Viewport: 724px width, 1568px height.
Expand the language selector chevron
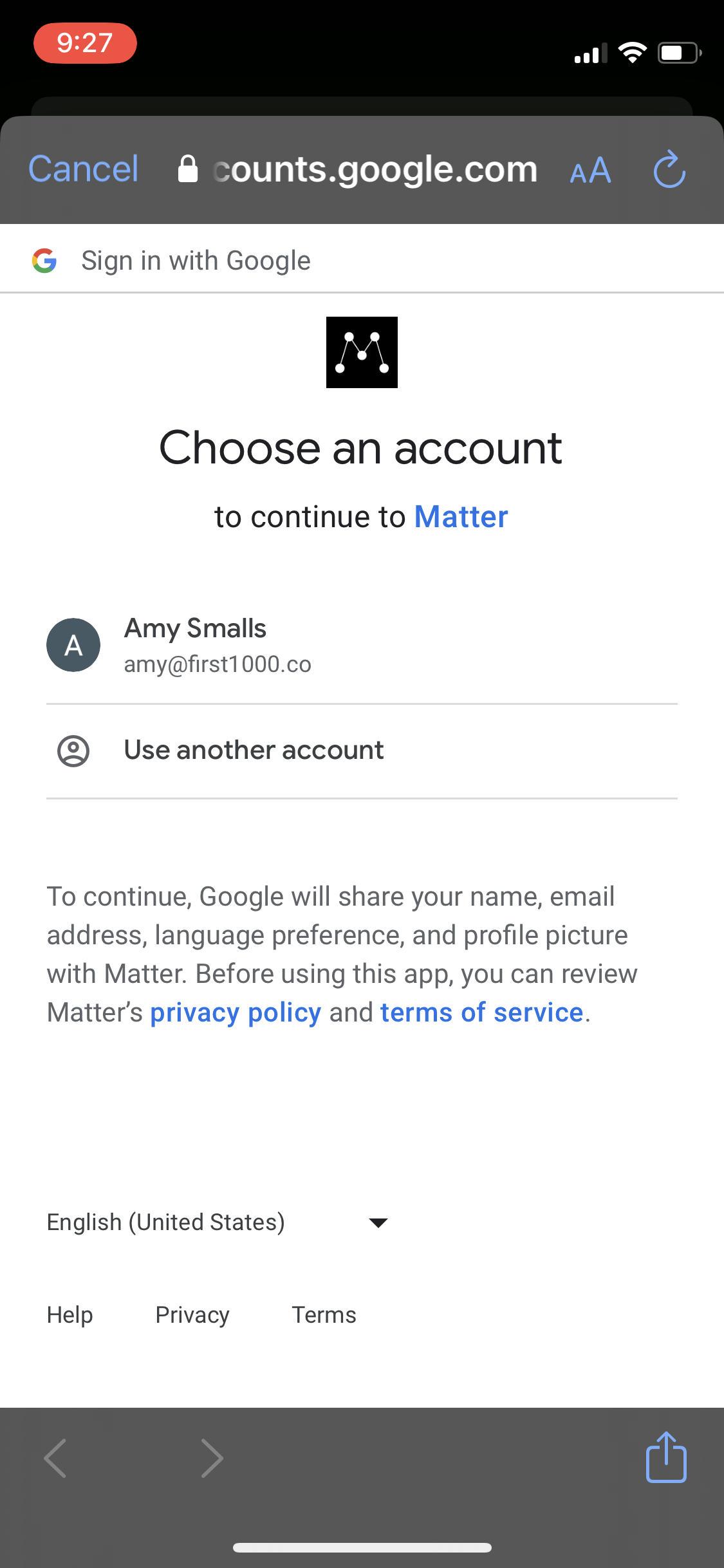378,1222
